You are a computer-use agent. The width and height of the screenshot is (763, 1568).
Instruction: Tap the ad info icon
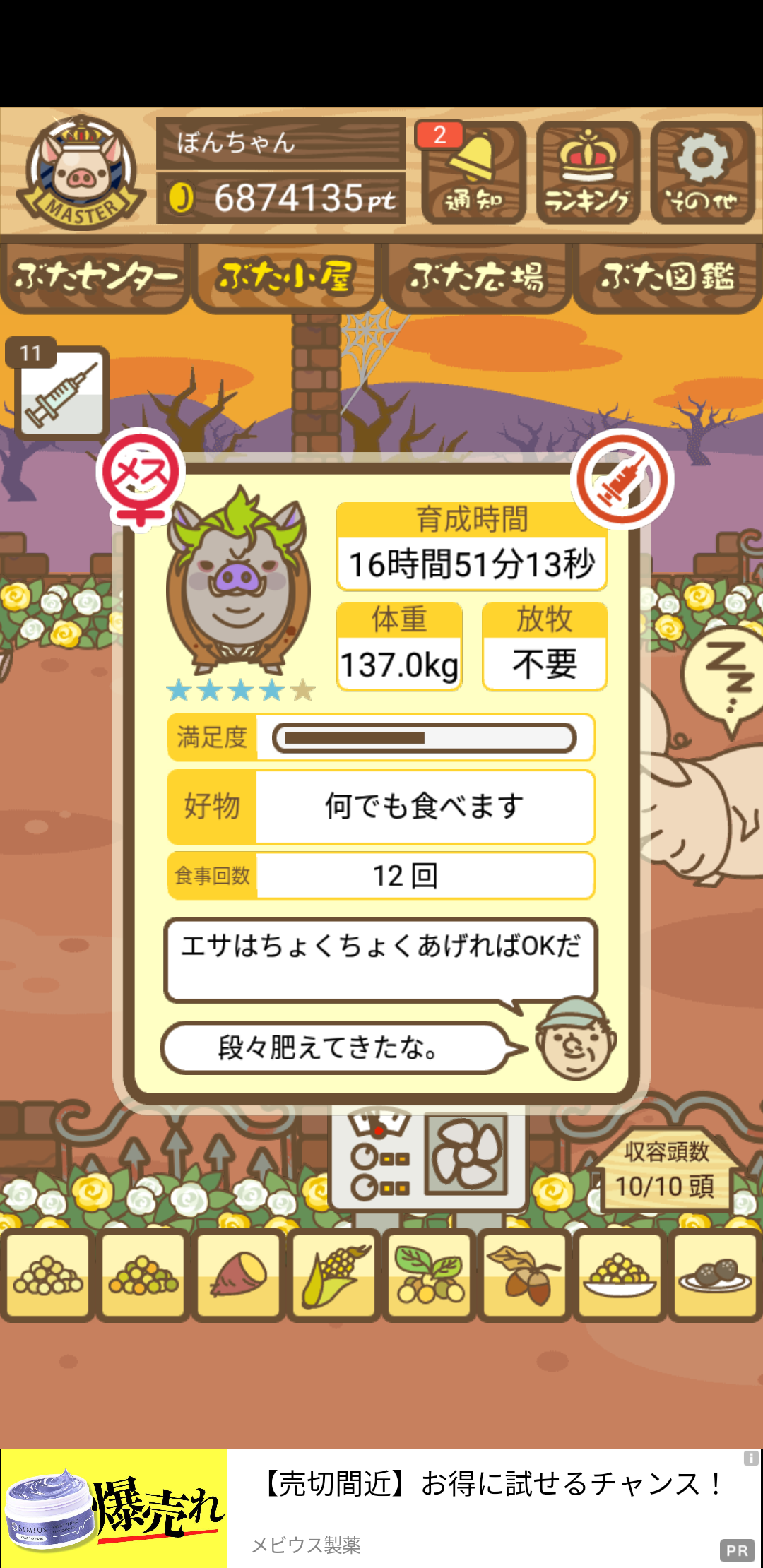[751, 1458]
